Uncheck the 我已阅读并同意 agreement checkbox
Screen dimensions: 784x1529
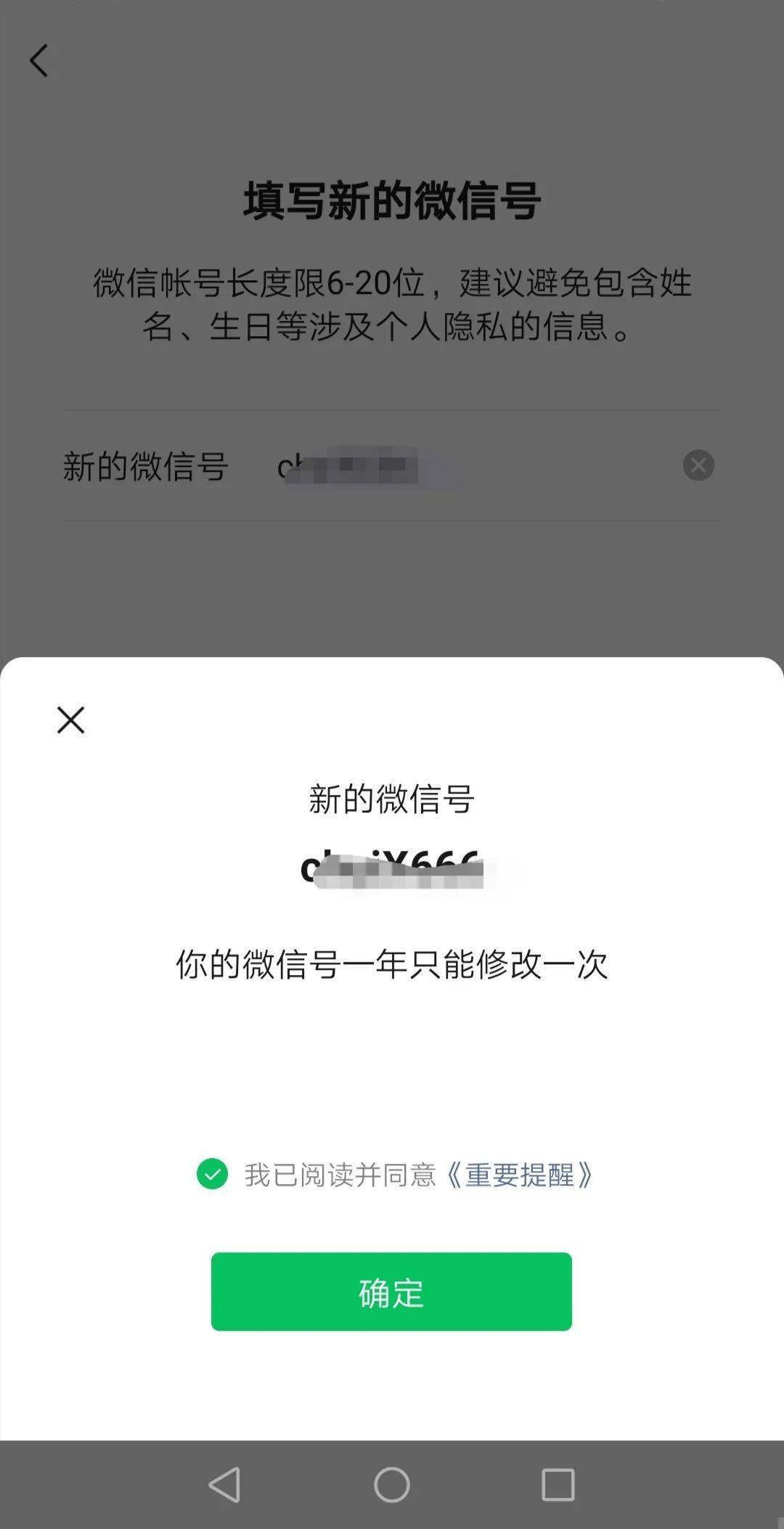point(212,1174)
